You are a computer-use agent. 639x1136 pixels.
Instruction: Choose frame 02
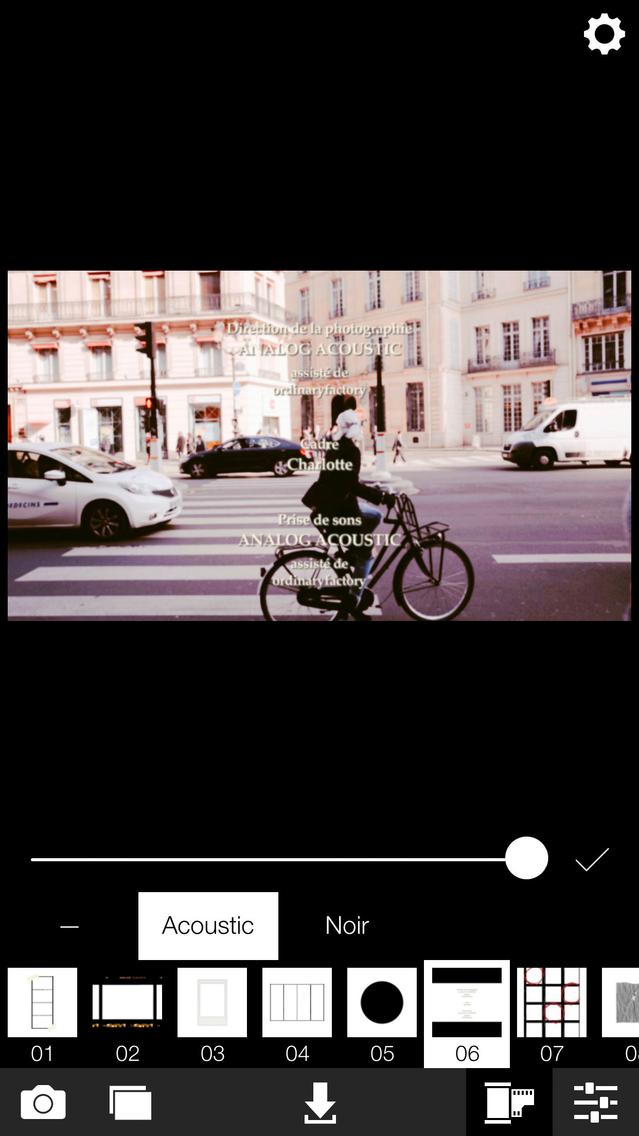coord(127,1014)
